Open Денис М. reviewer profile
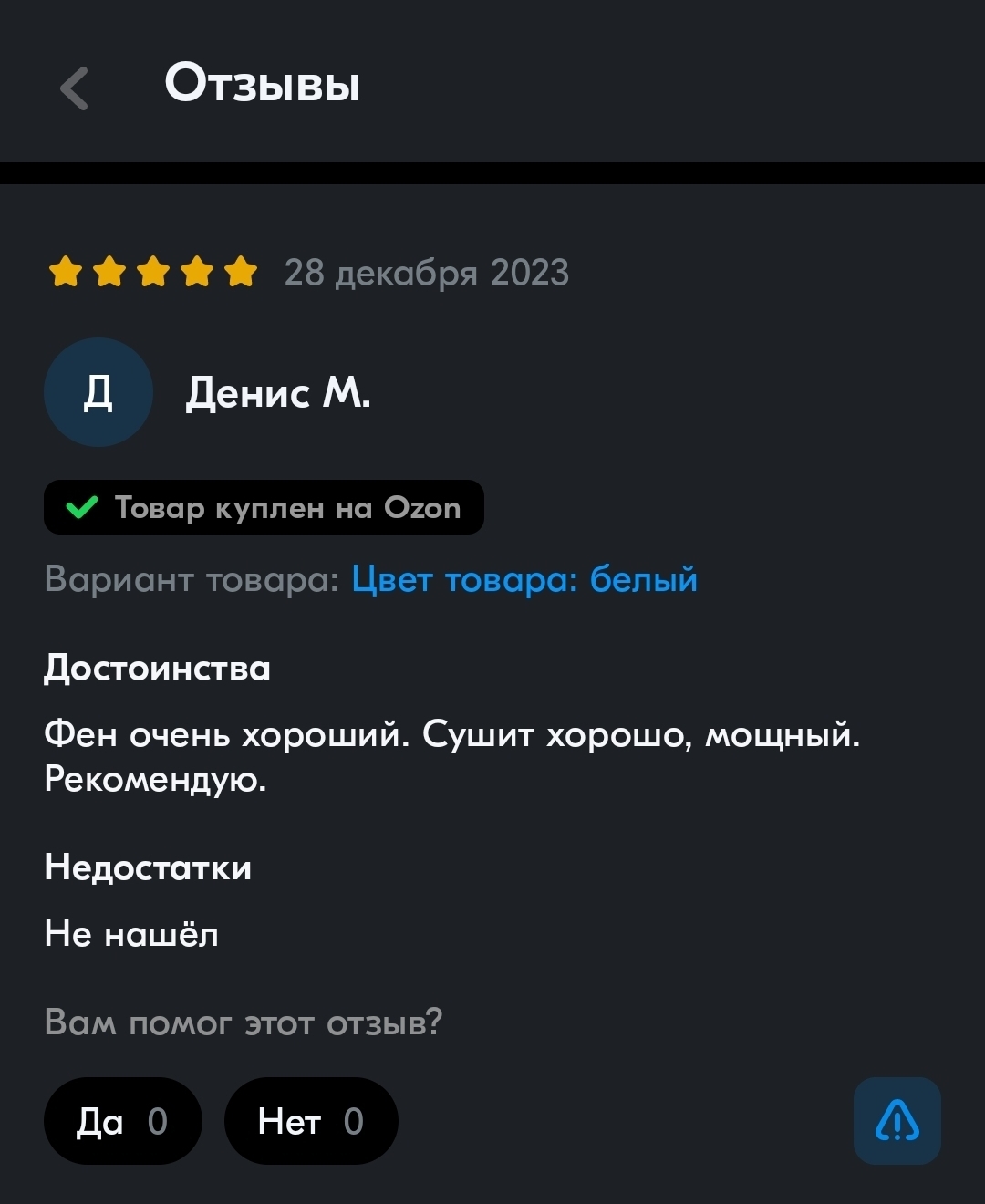 (x=277, y=393)
